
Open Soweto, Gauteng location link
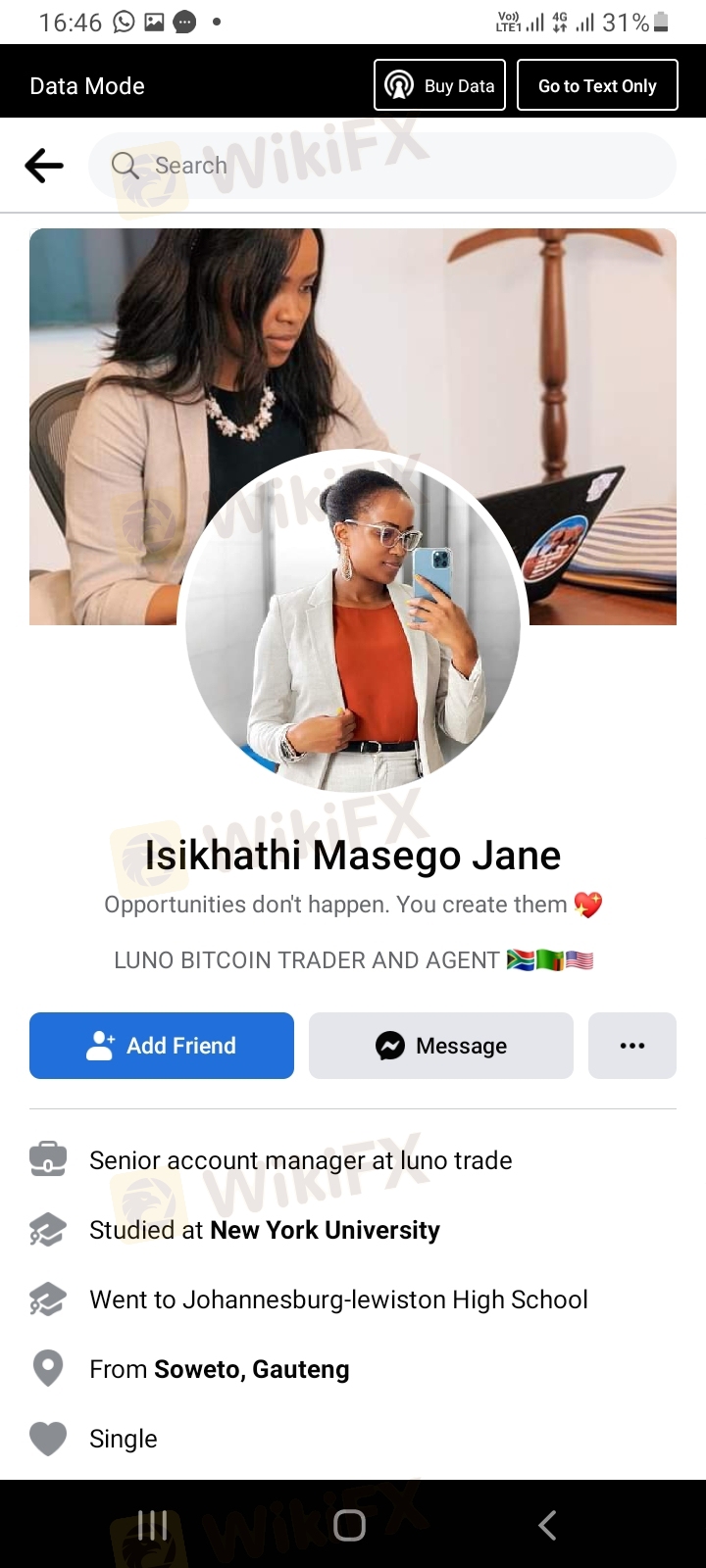click(x=252, y=1369)
